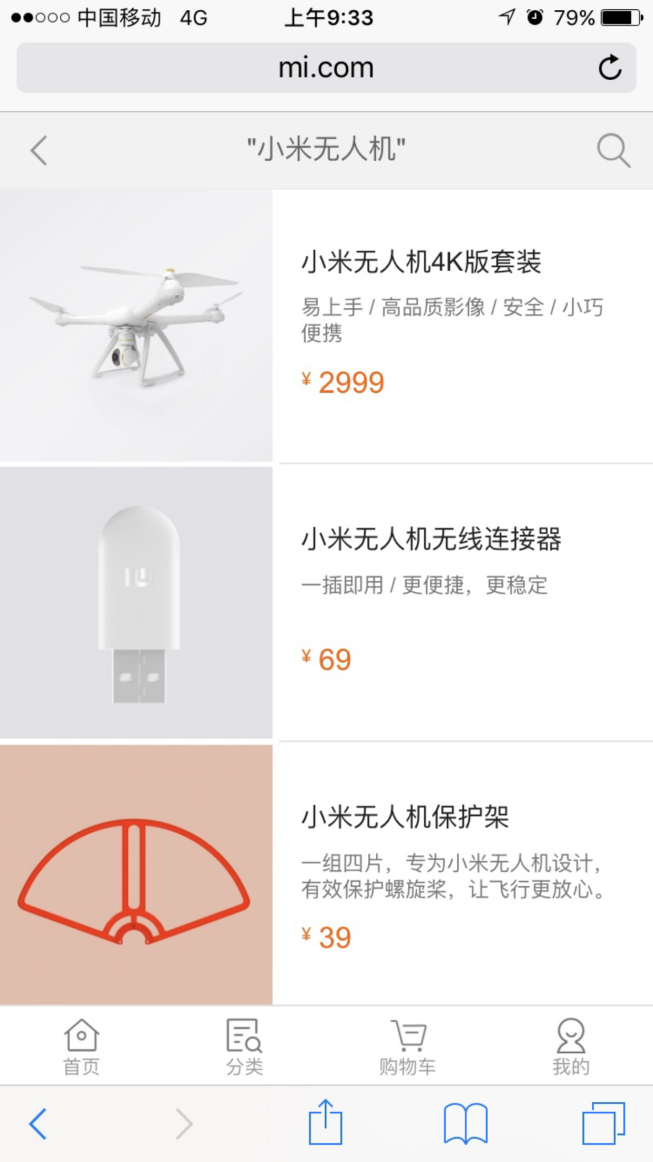The image size is (653, 1162).
Task: Open the search magnifier icon
Action: [x=613, y=151]
